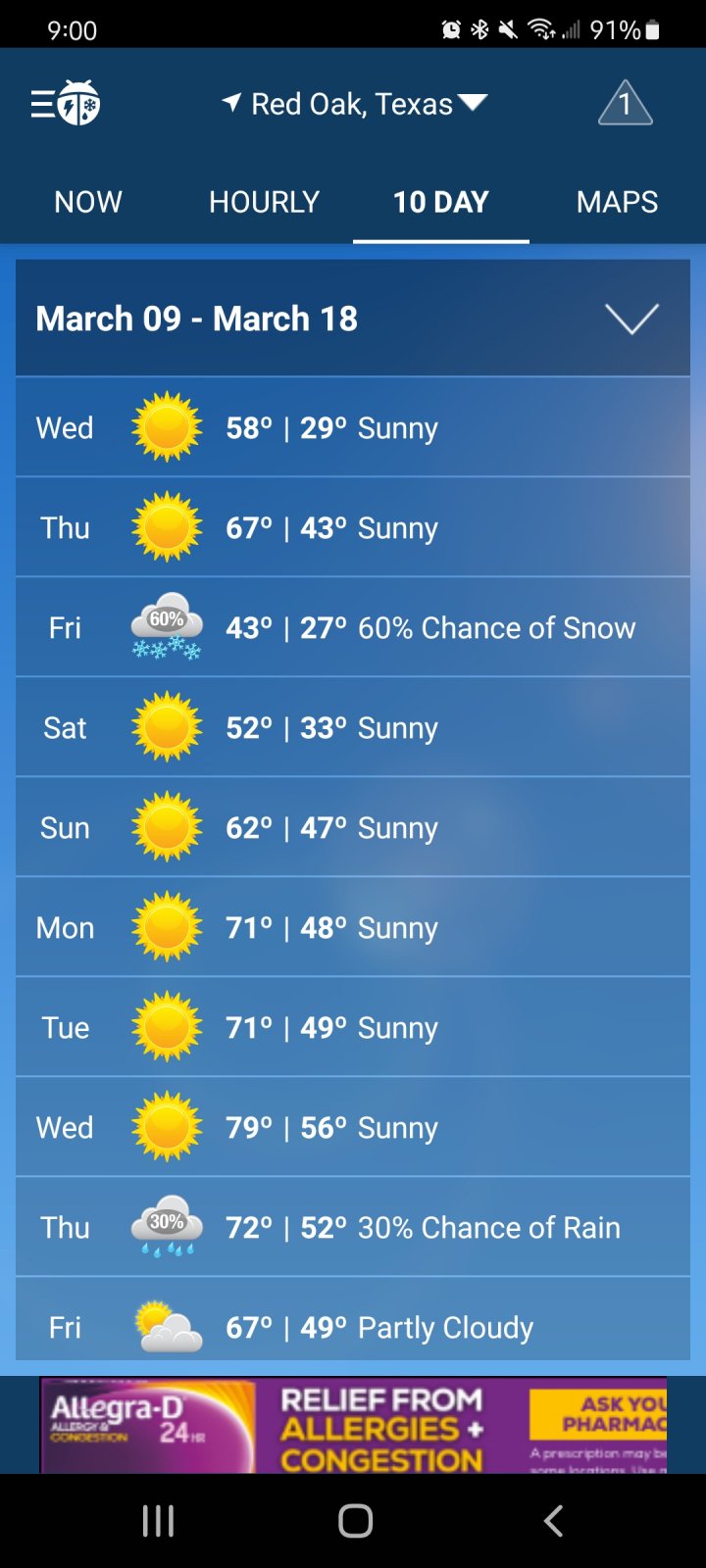Go back using the system back button

point(553,1521)
